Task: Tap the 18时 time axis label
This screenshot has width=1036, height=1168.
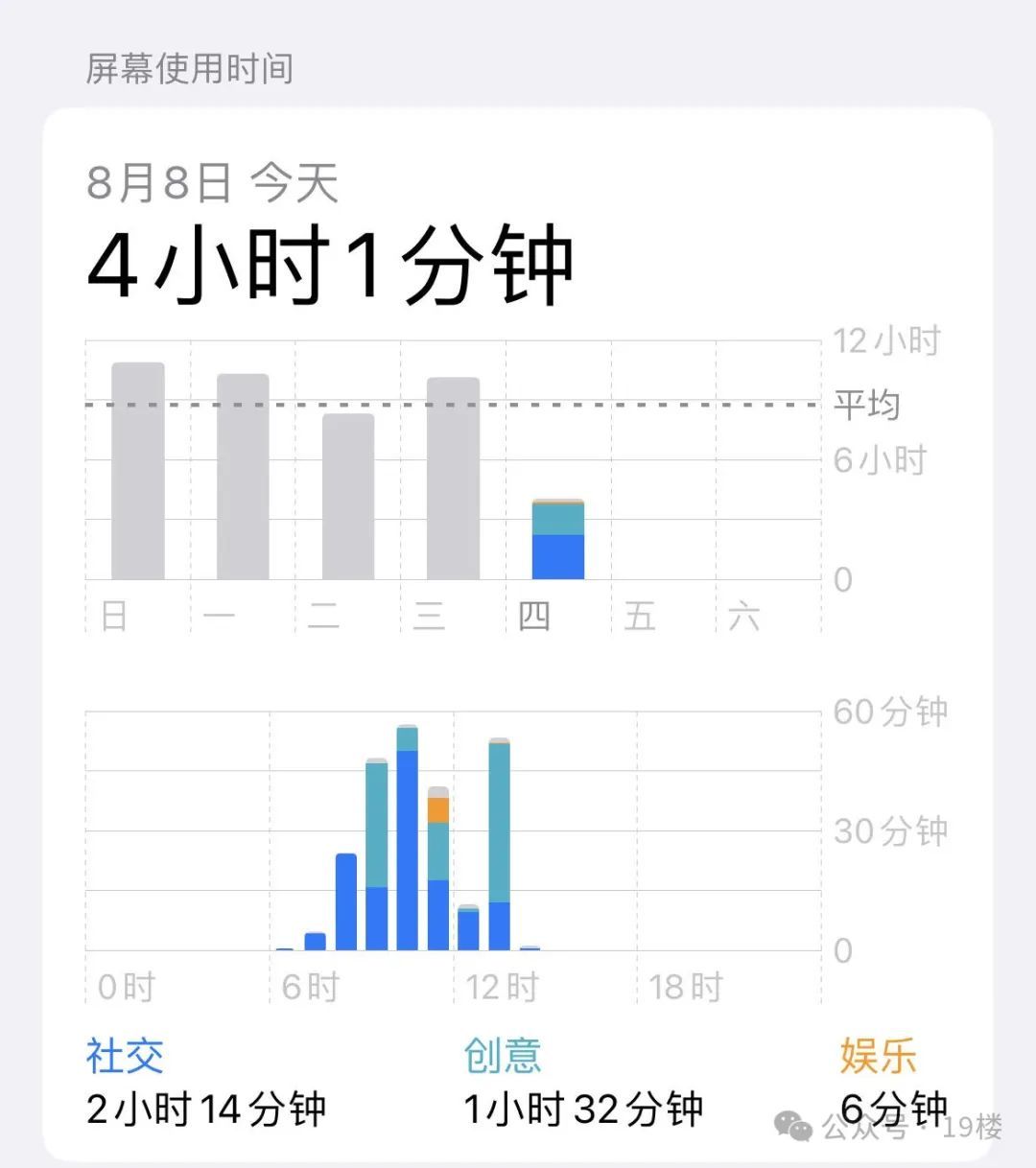Action: (x=682, y=986)
